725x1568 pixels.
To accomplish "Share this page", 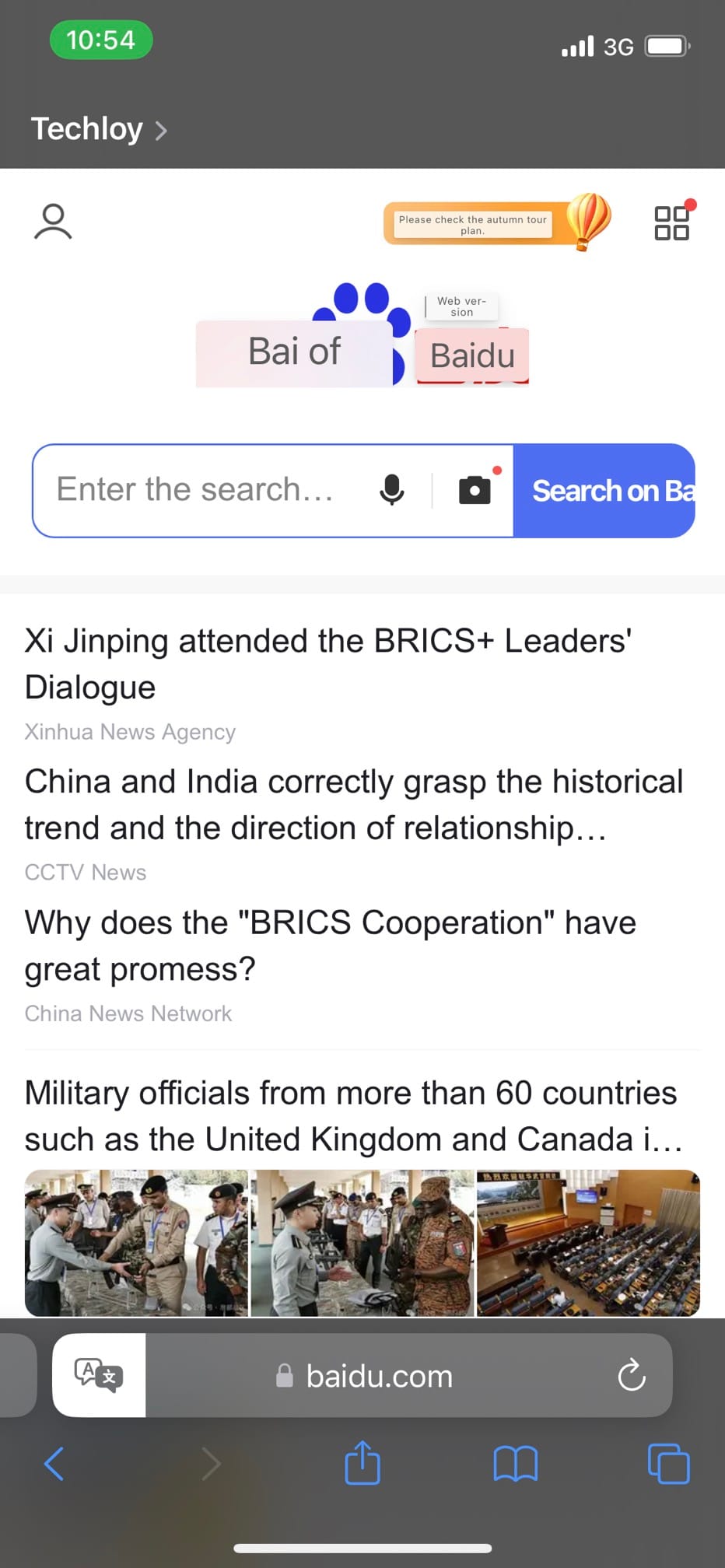I will click(362, 1464).
